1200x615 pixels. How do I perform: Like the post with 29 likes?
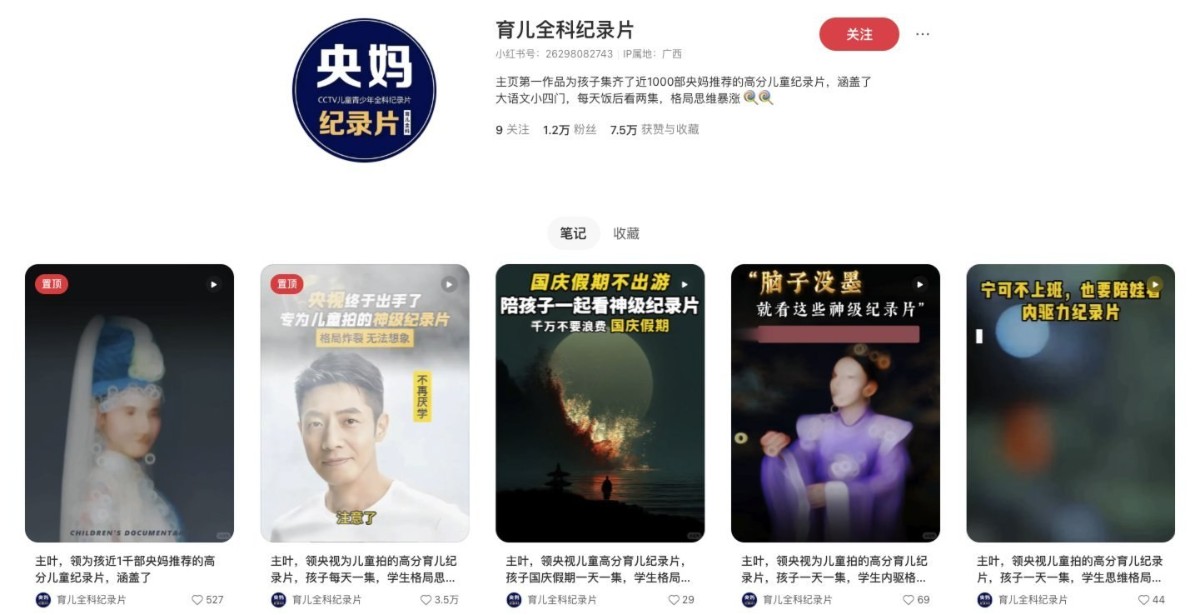tap(674, 600)
